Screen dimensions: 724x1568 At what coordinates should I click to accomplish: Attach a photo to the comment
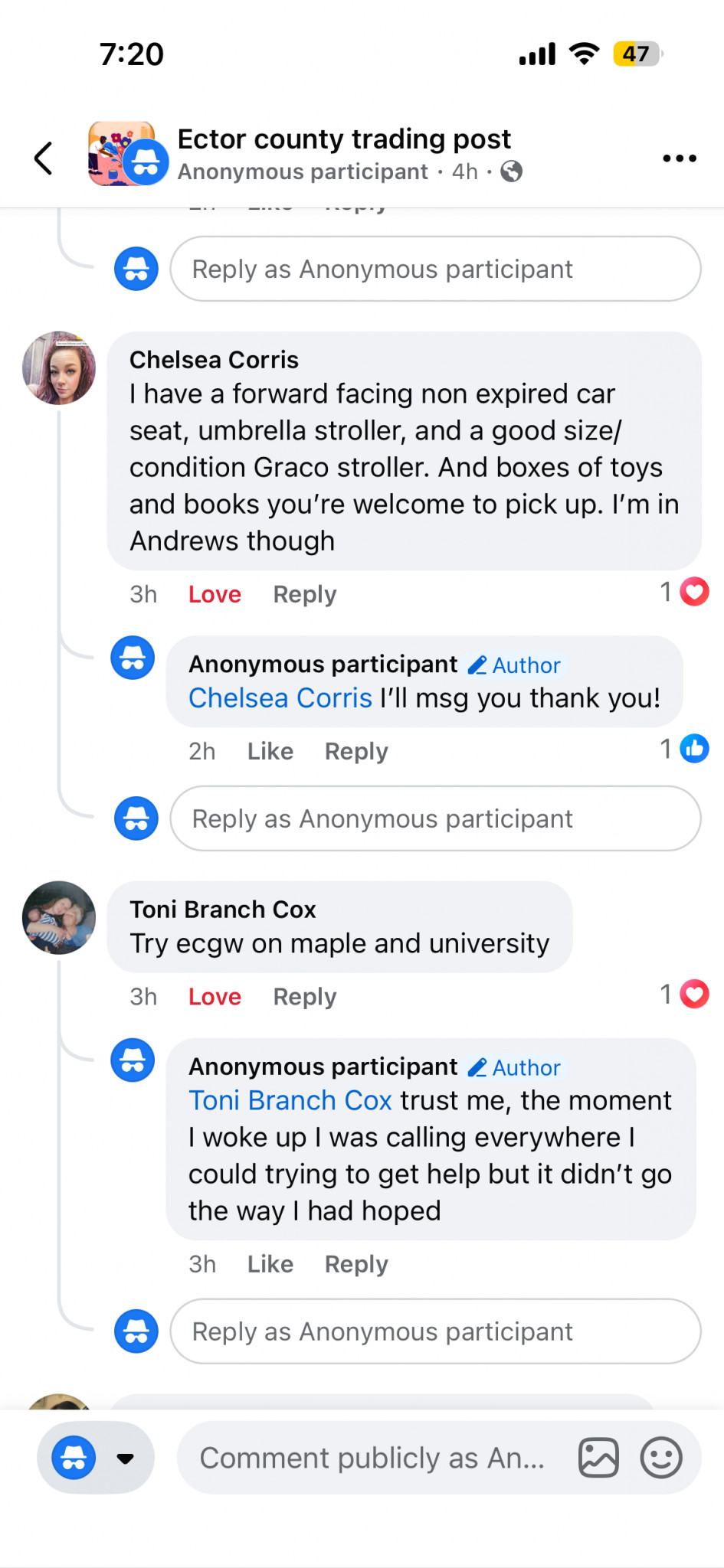point(598,1458)
